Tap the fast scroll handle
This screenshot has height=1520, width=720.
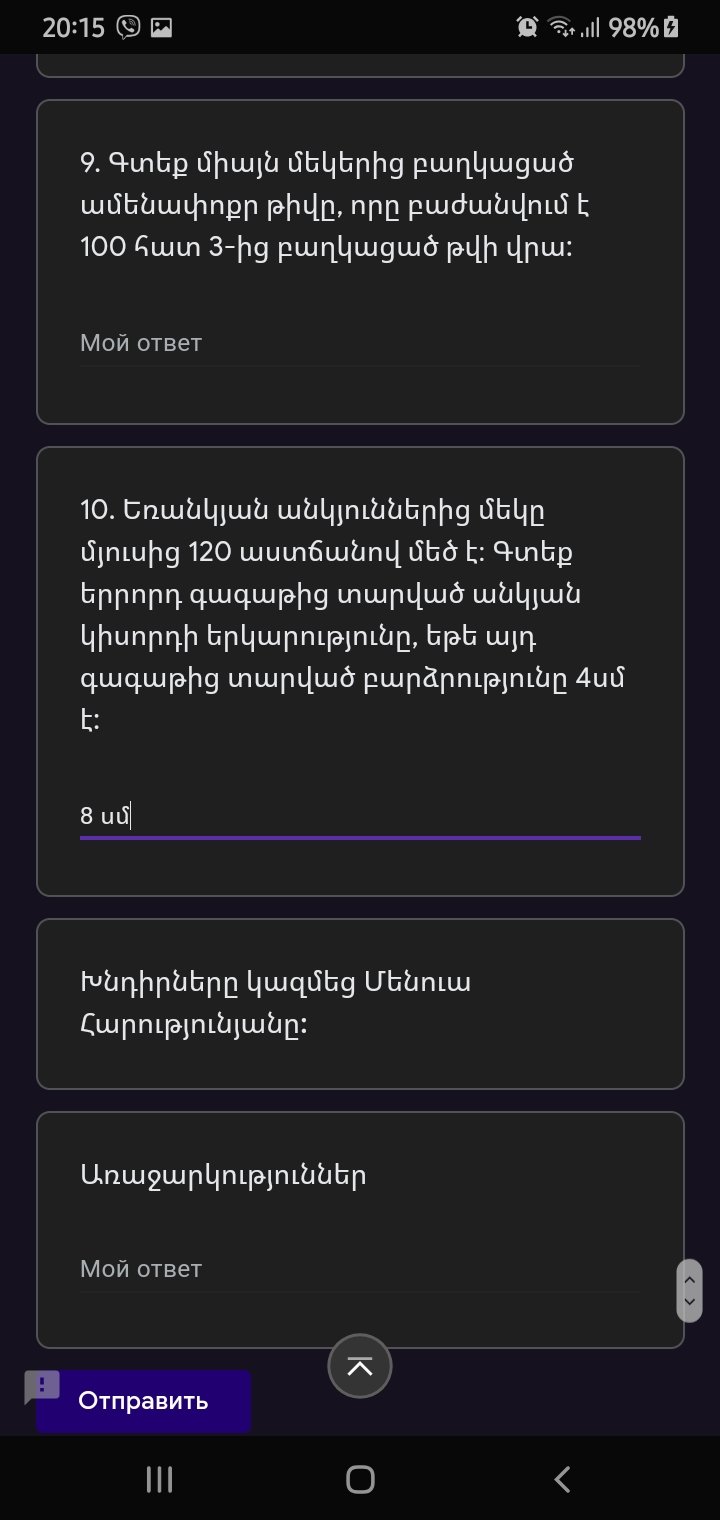689,1290
